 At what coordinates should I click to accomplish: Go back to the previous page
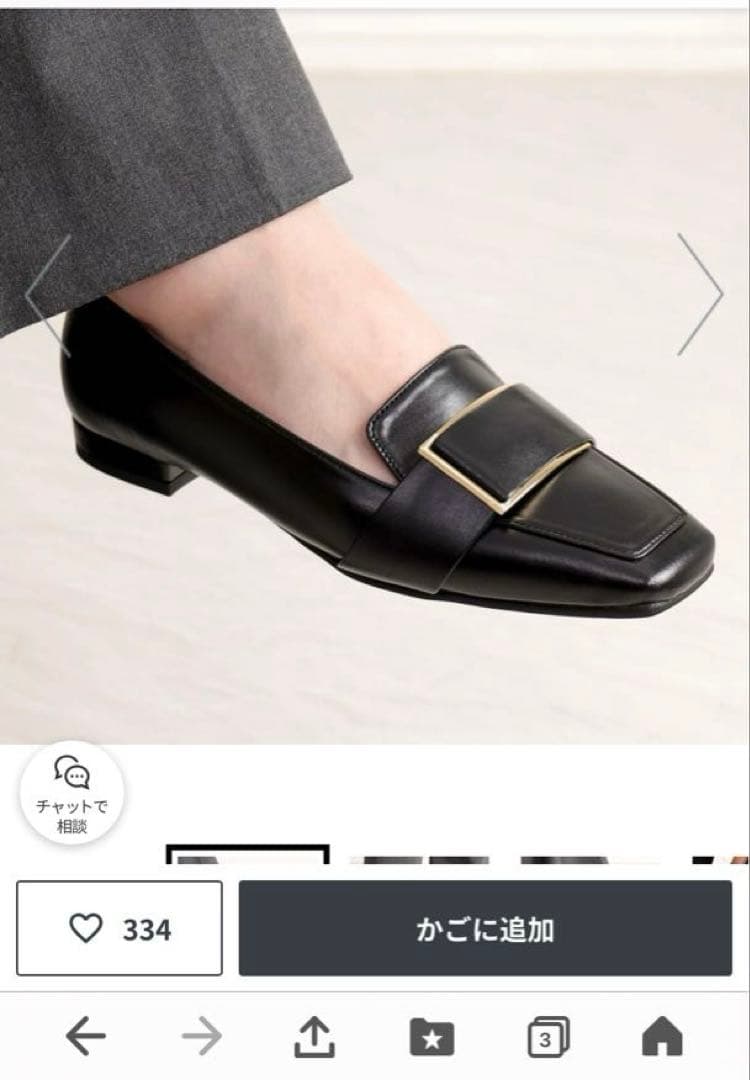(x=86, y=1037)
